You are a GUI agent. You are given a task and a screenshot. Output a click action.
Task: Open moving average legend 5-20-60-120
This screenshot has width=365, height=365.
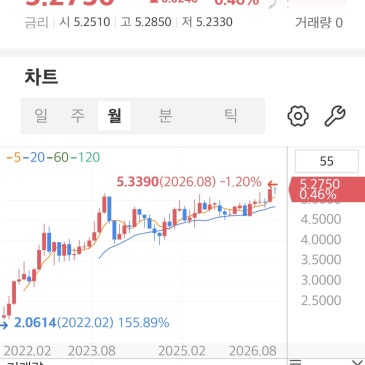pos(53,157)
